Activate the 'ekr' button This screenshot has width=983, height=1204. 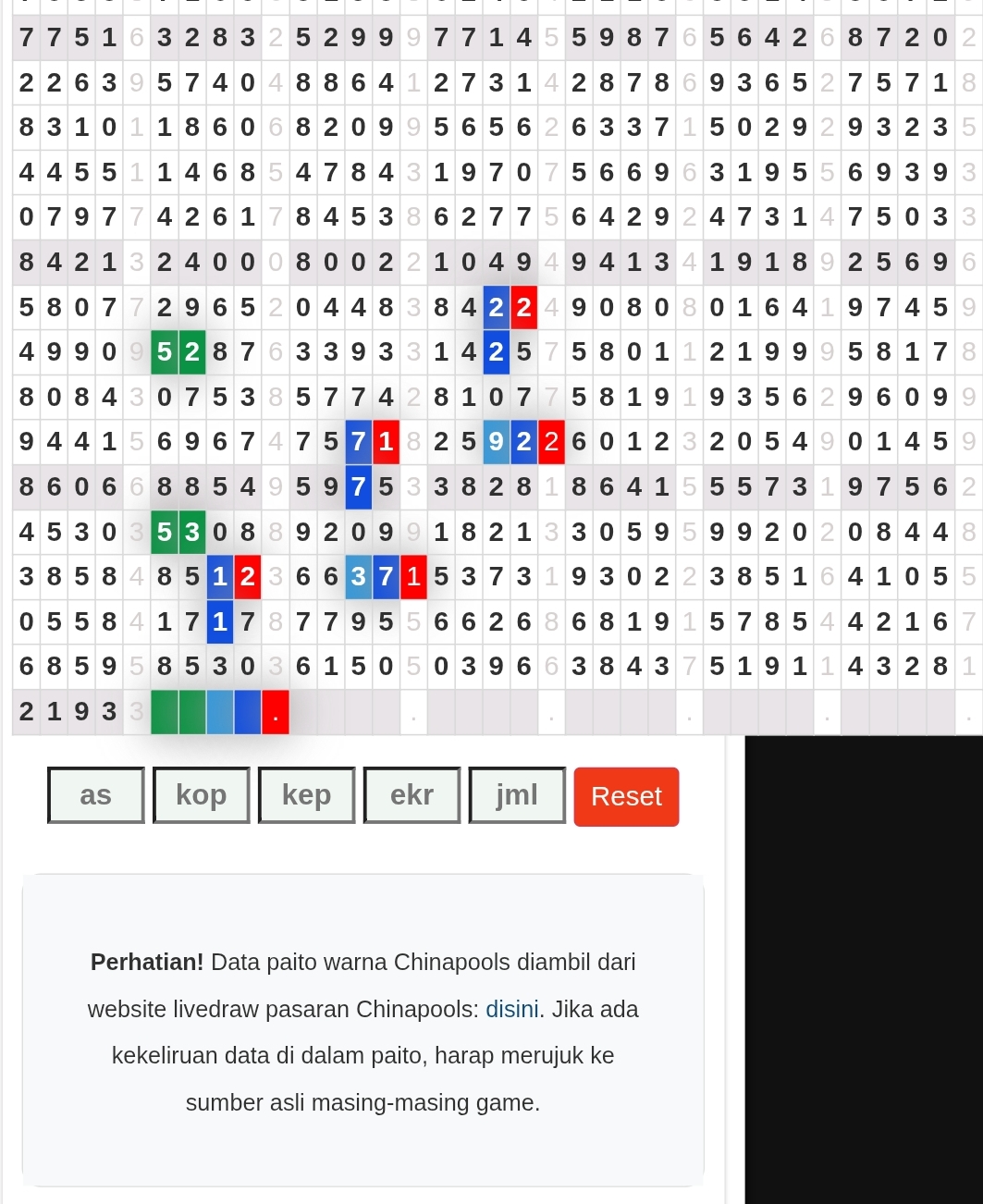point(412,795)
